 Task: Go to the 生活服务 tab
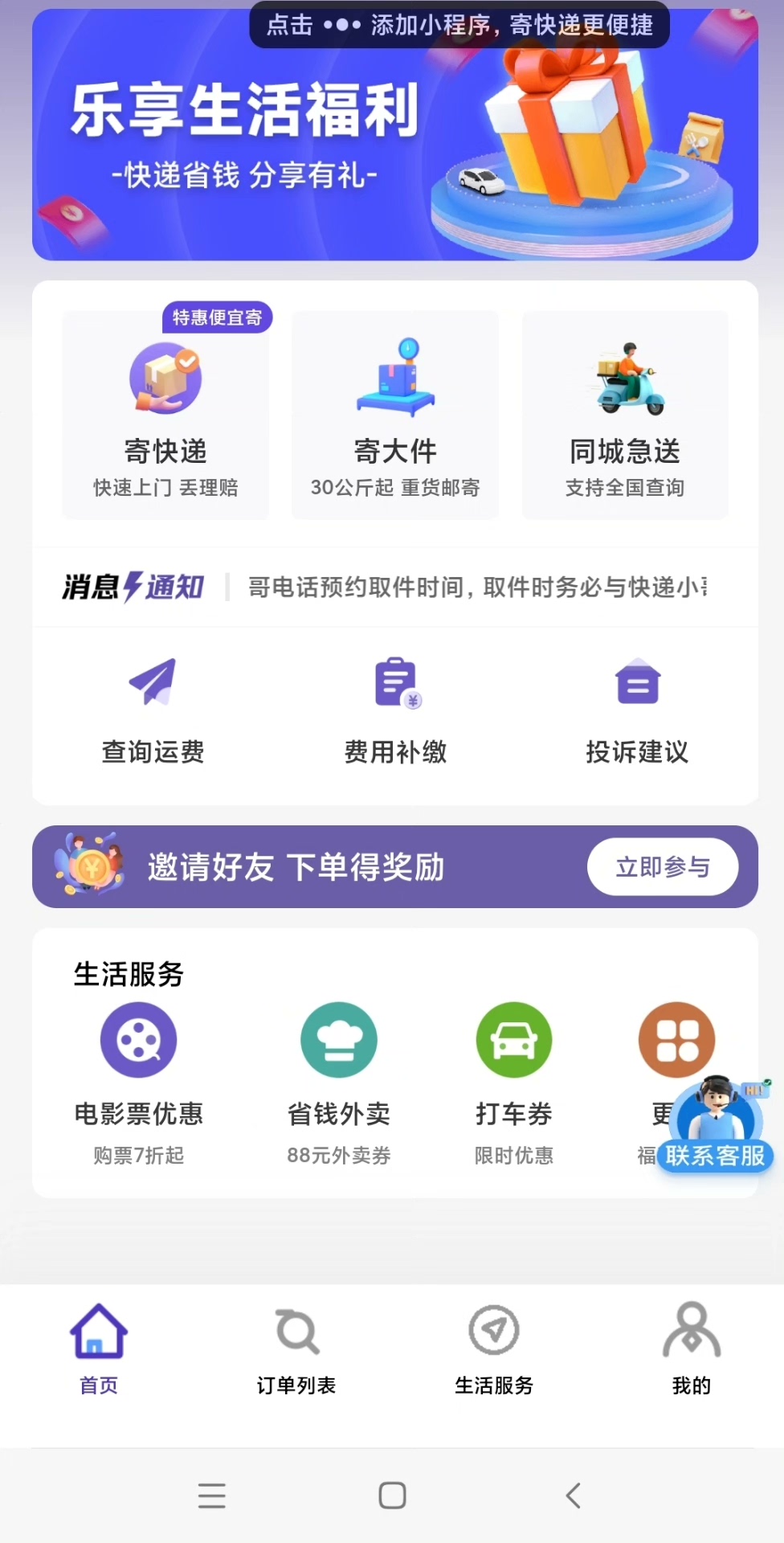pos(494,1348)
